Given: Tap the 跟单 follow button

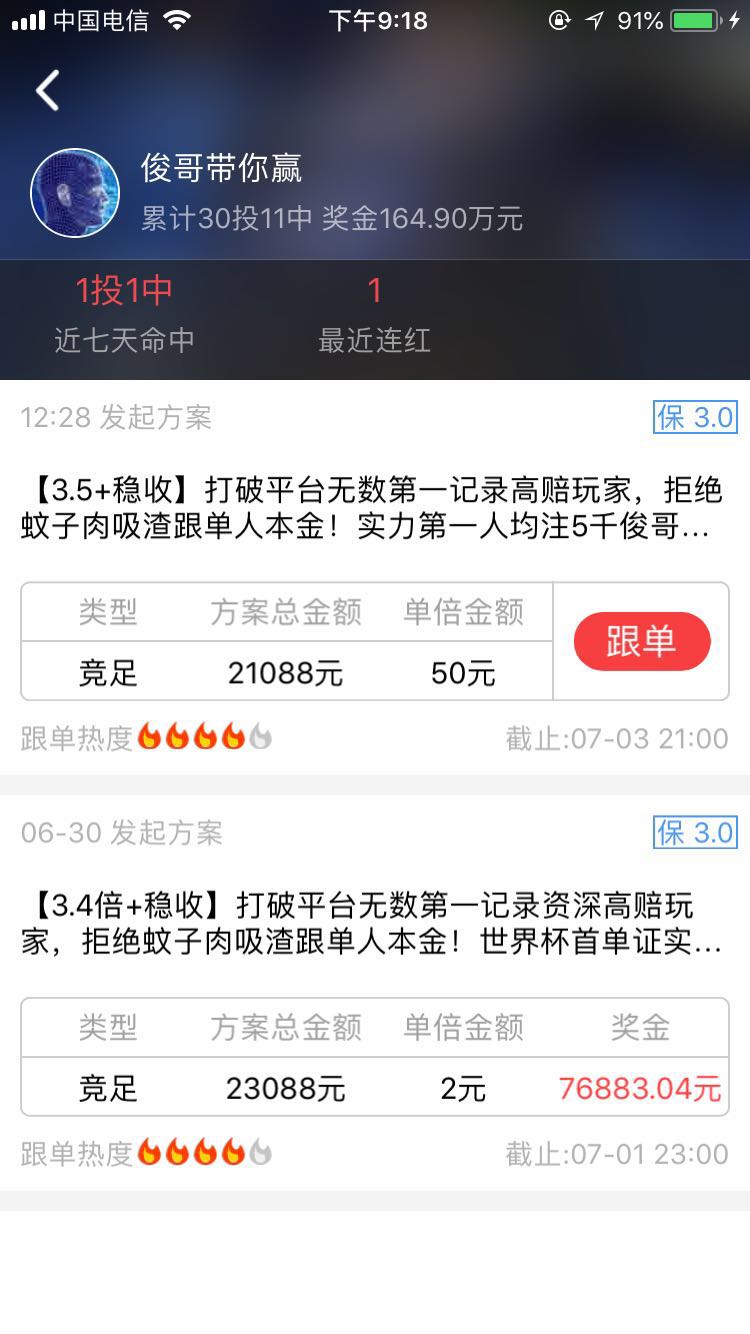Looking at the screenshot, I should 641,641.
